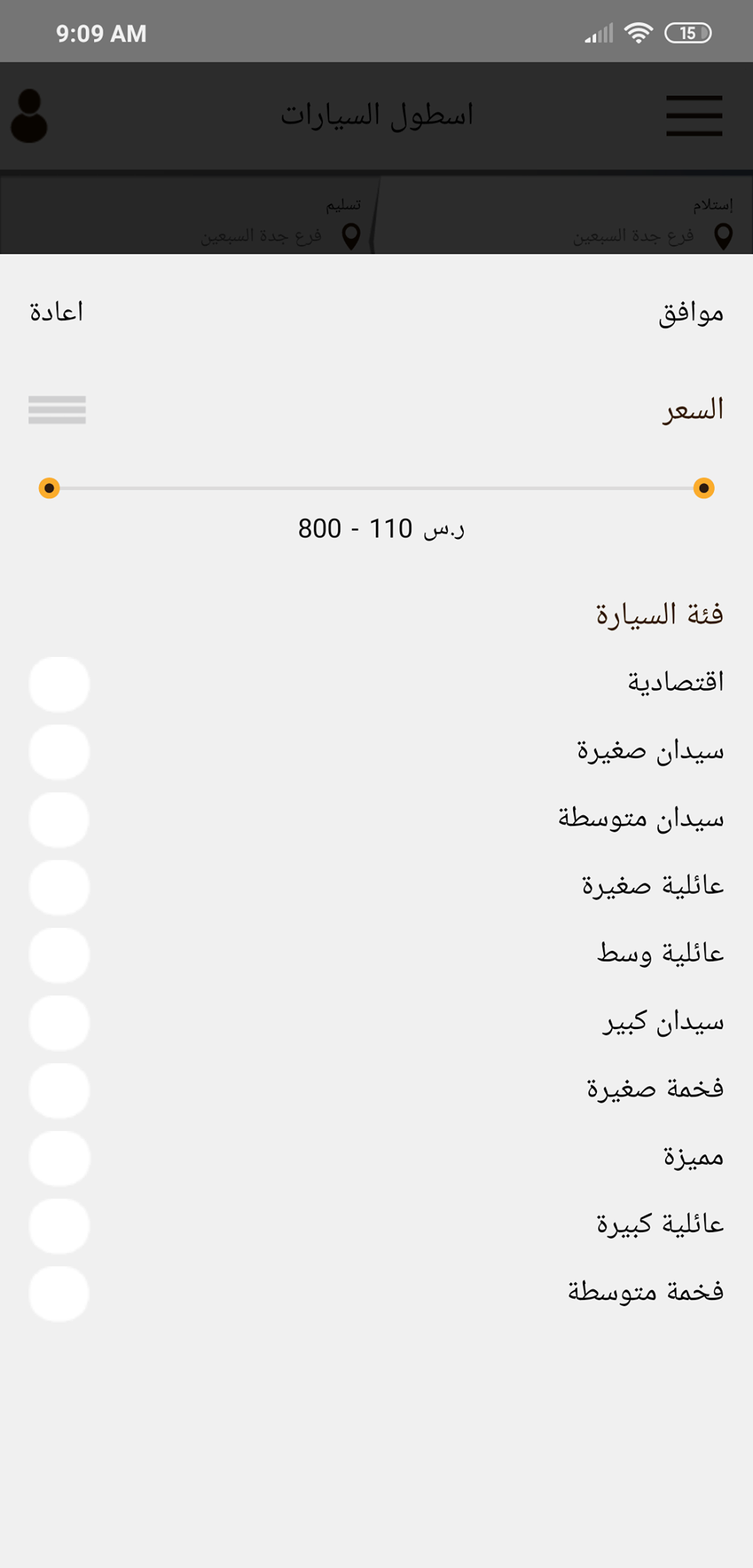
Task: Select the سيدان متوسطة category
Action: (59, 819)
